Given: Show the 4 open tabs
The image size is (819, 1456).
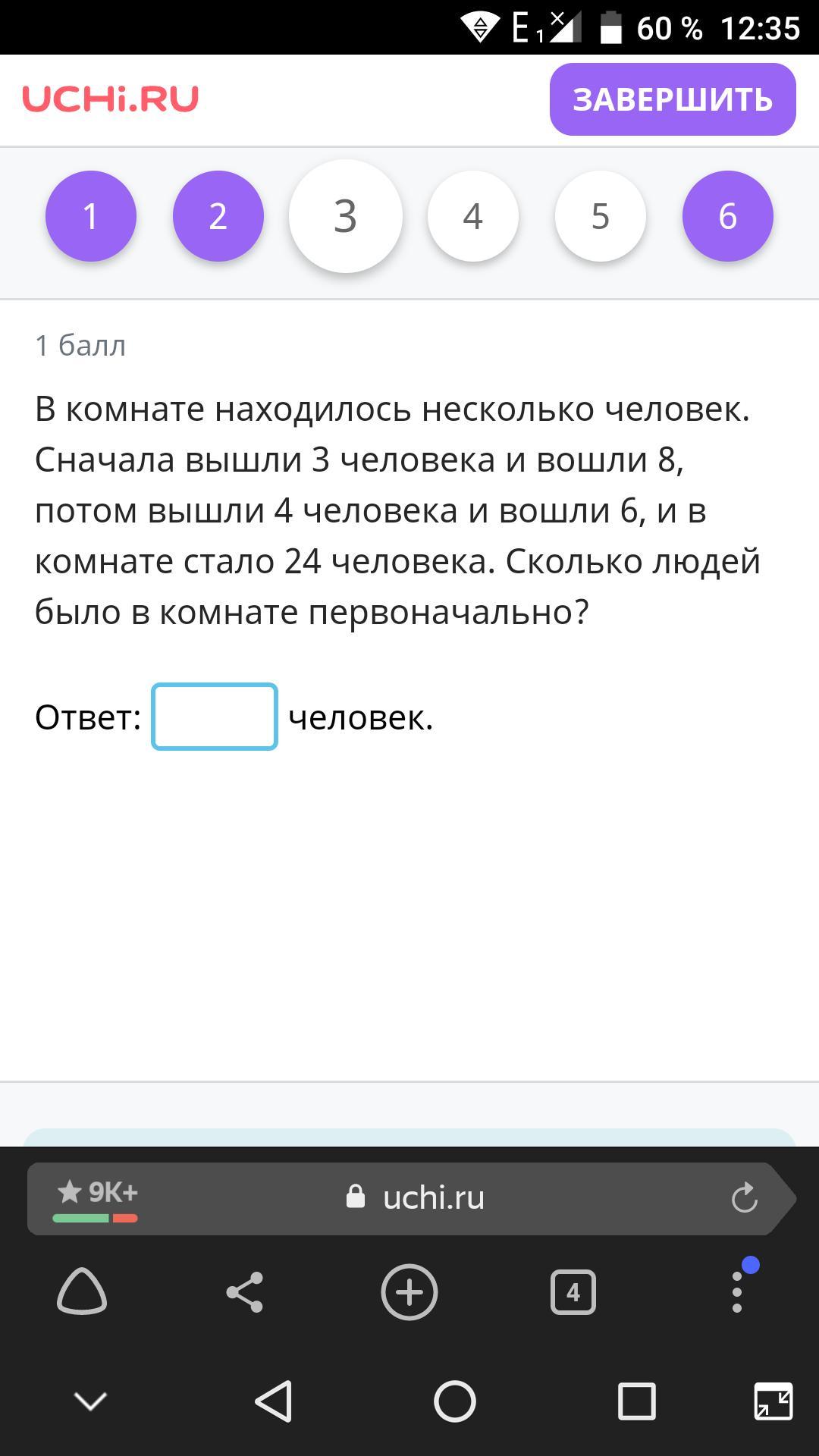Looking at the screenshot, I should click(x=573, y=1291).
